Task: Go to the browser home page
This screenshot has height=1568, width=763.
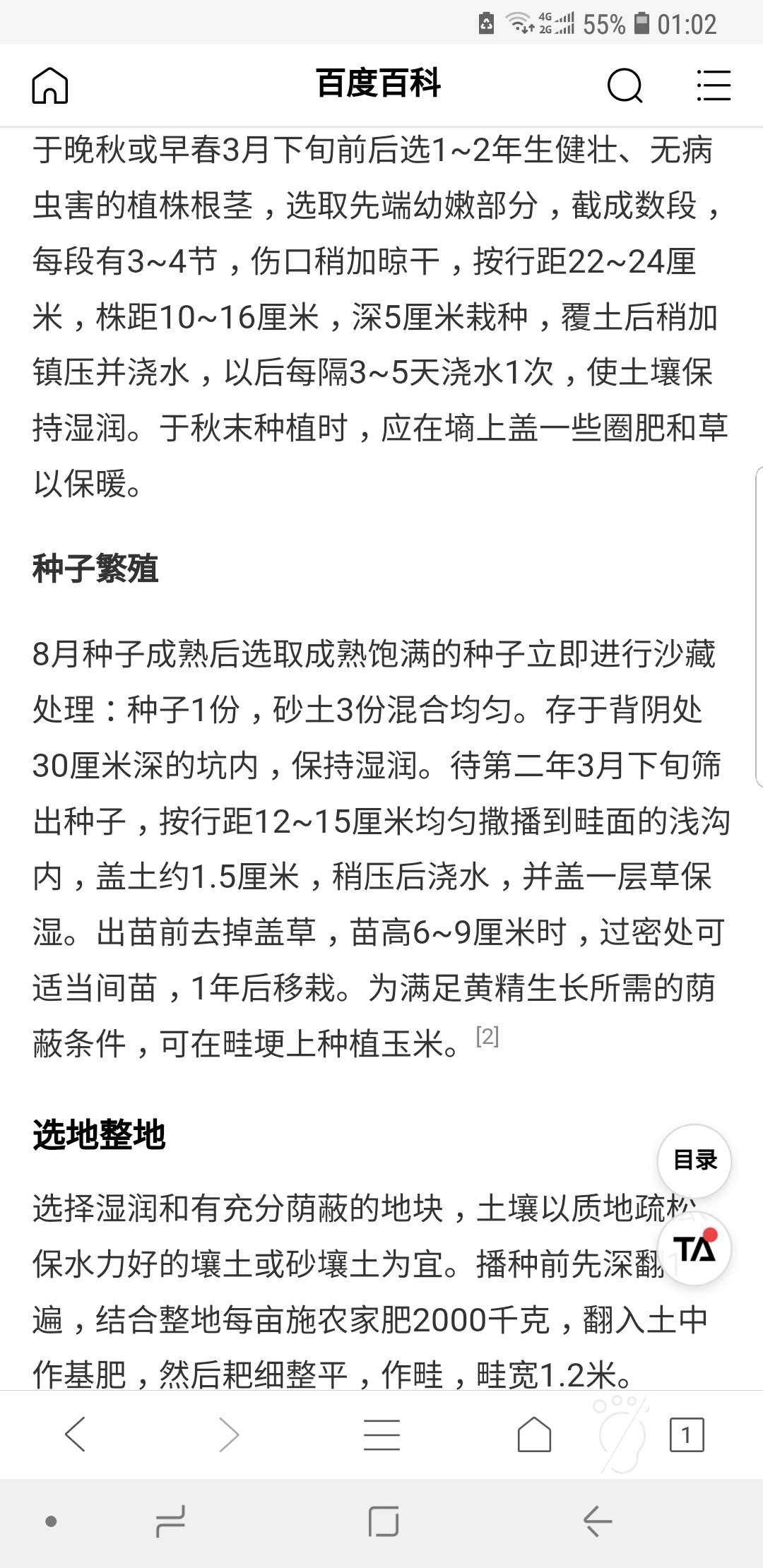Action: pyautogui.click(x=534, y=1435)
